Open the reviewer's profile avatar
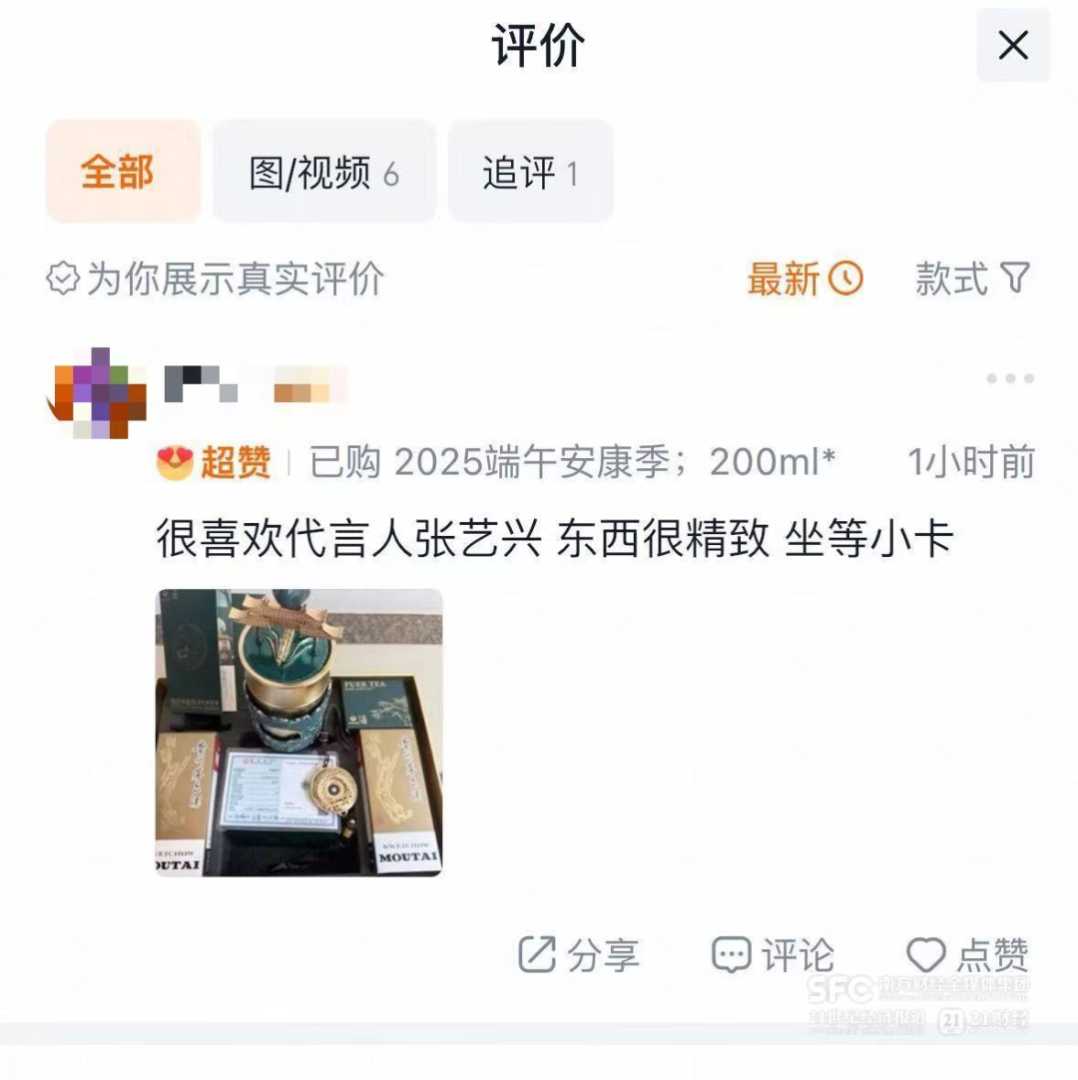Screen dimensions: 1078x1080 (x=97, y=393)
